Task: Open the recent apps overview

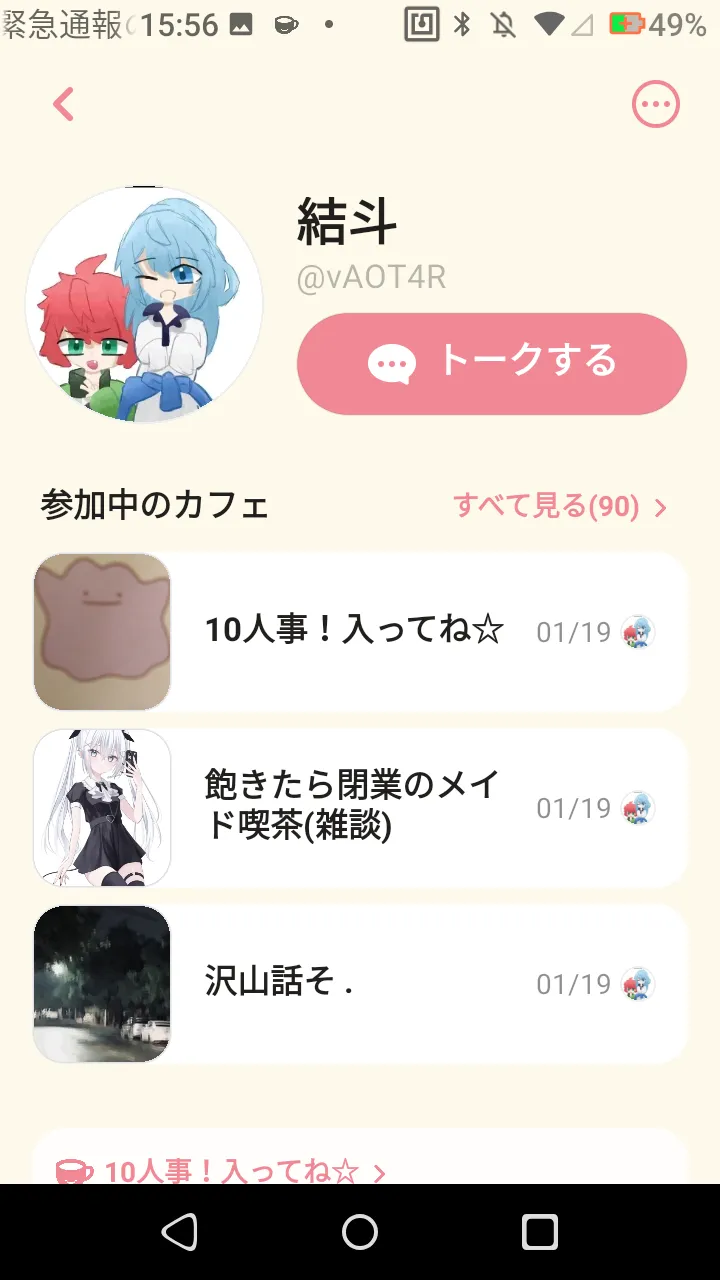Action: (x=539, y=1232)
